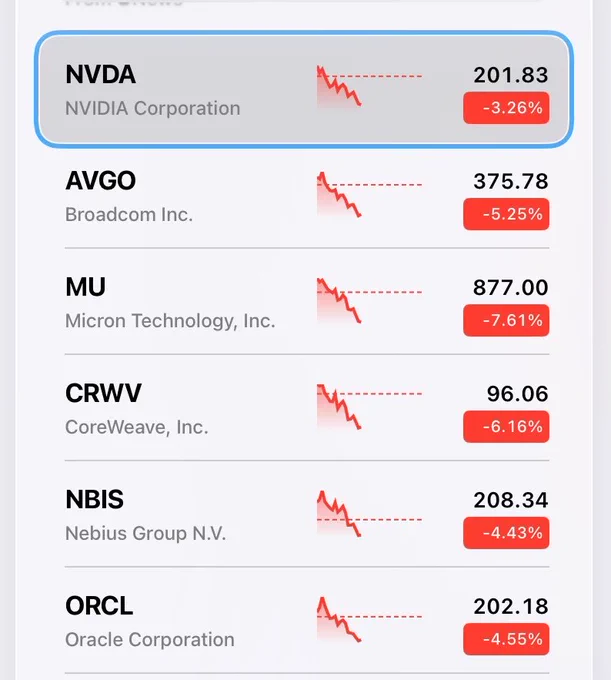Open the NVDA NVIDIA Corporation row
Screen dimensions: 611x680
point(304,89)
